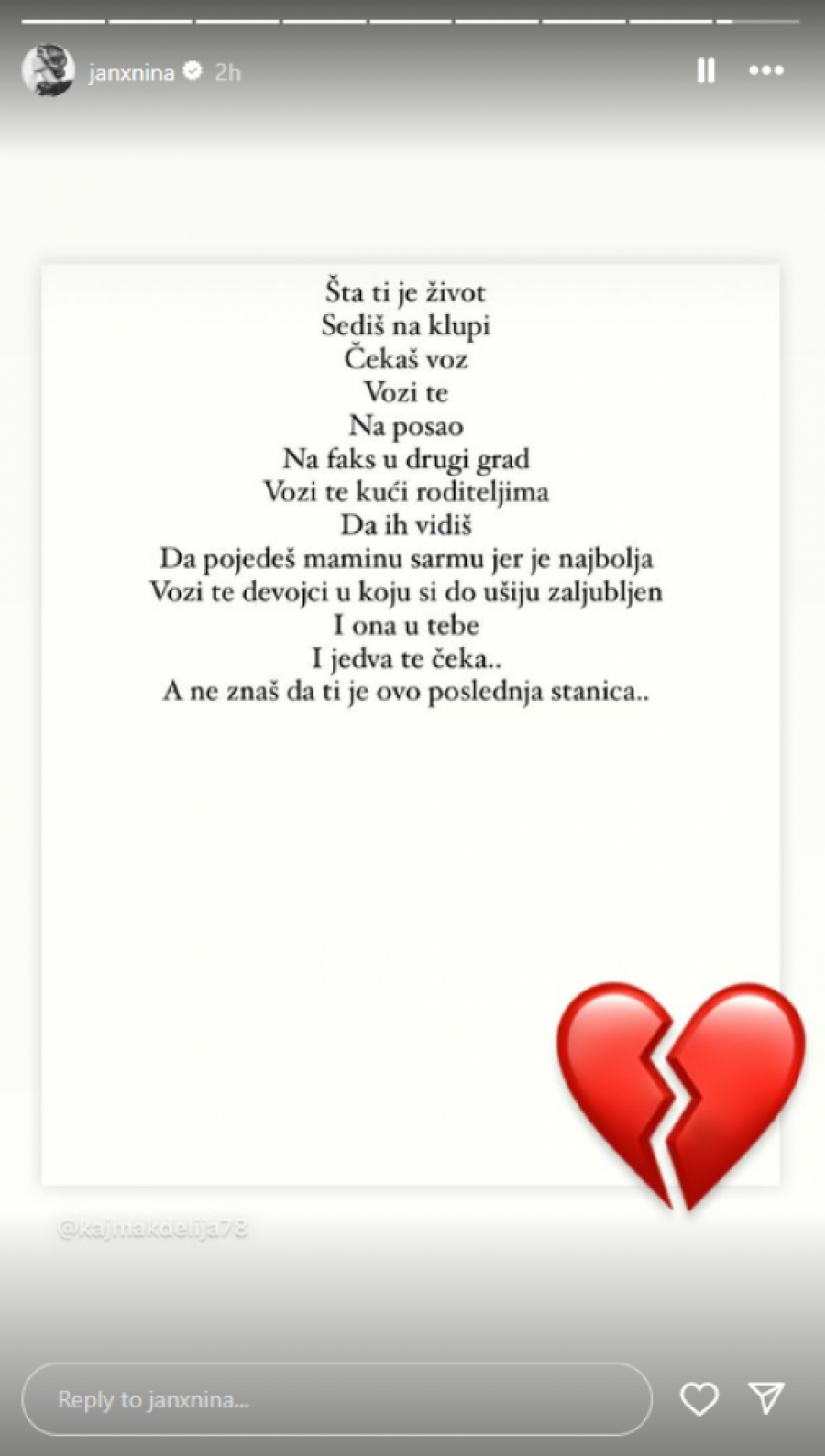This screenshot has height=1456, width=825.
Task: Share the story via paper plane icon
Action: coord(765,1398)
